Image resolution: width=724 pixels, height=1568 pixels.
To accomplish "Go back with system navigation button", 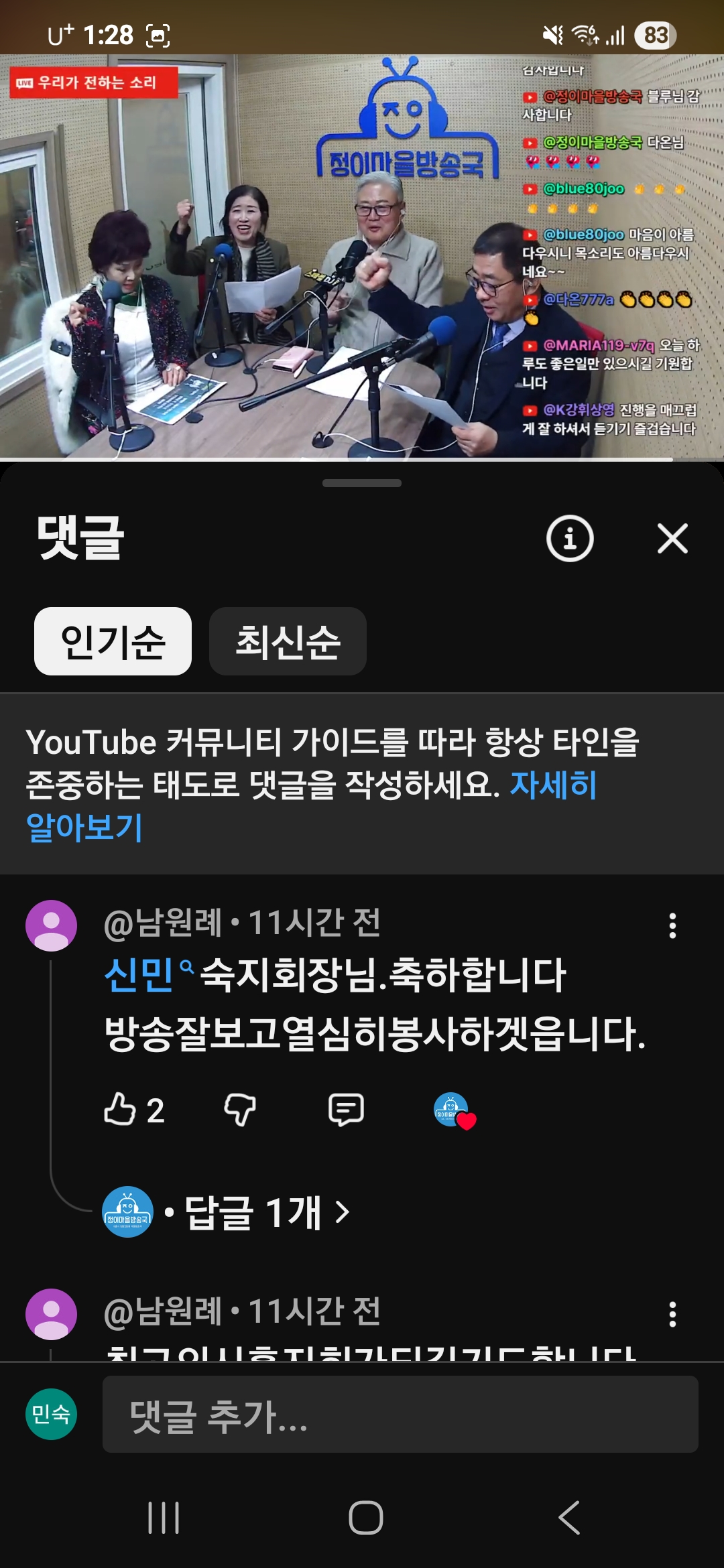I will 569,1518.
